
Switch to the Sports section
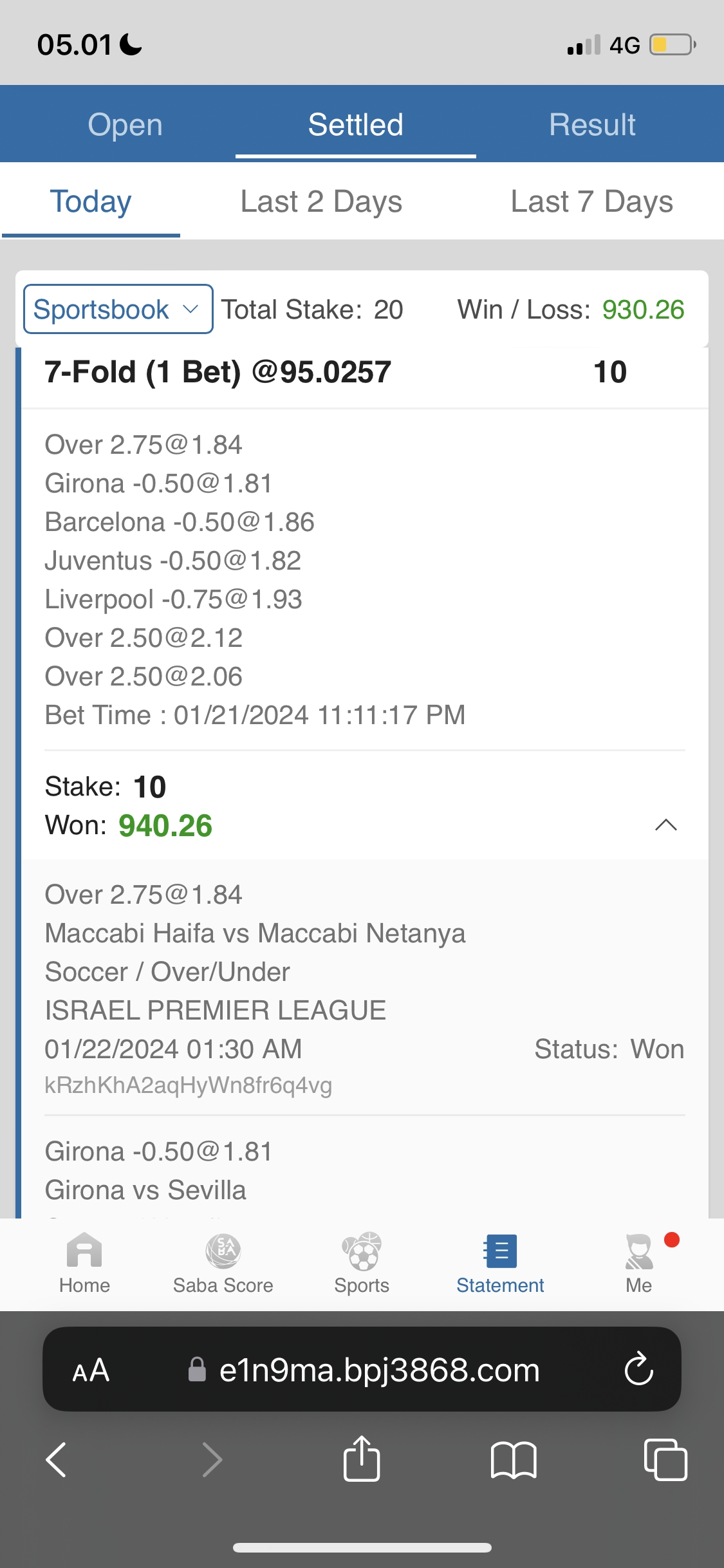pos(362,1263)
